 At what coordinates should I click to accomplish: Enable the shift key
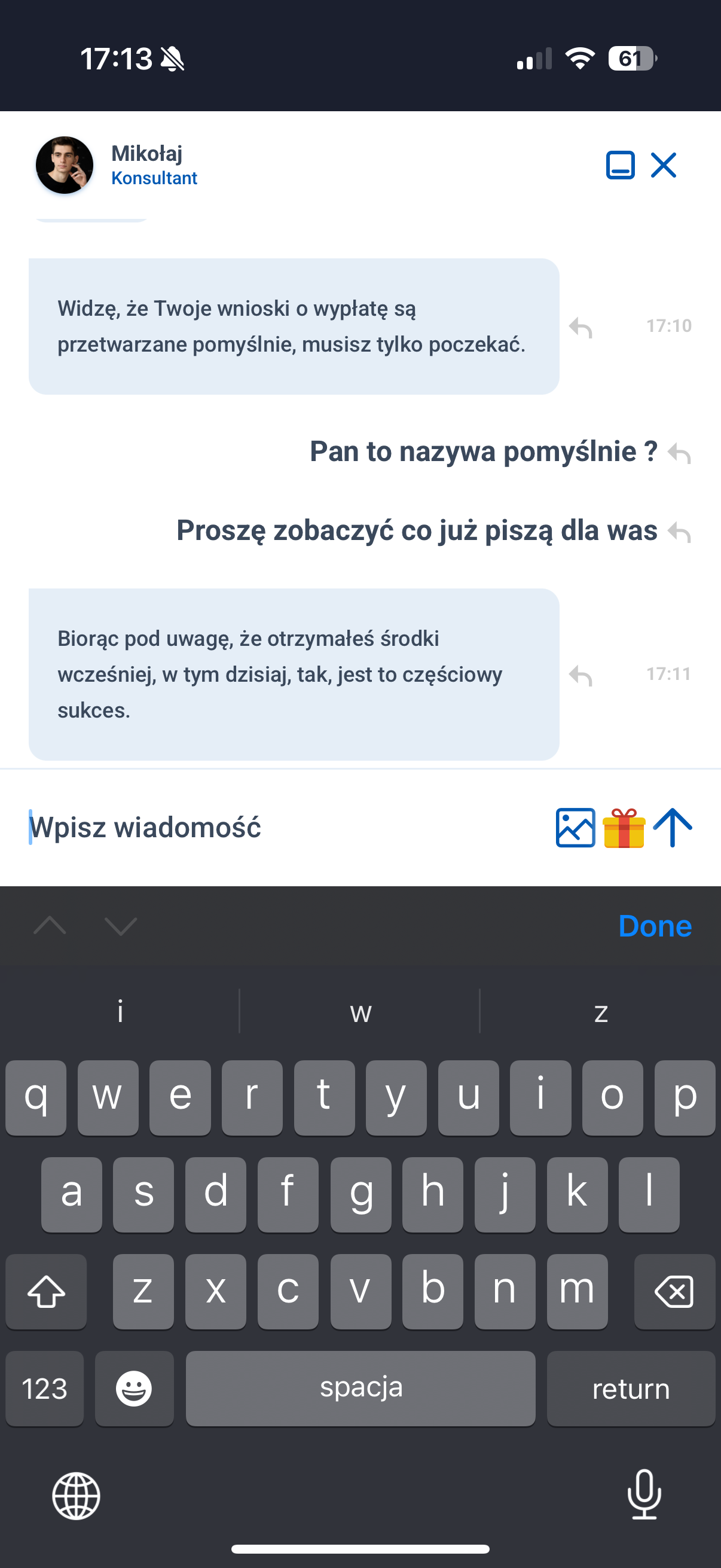coord(46,1291)
